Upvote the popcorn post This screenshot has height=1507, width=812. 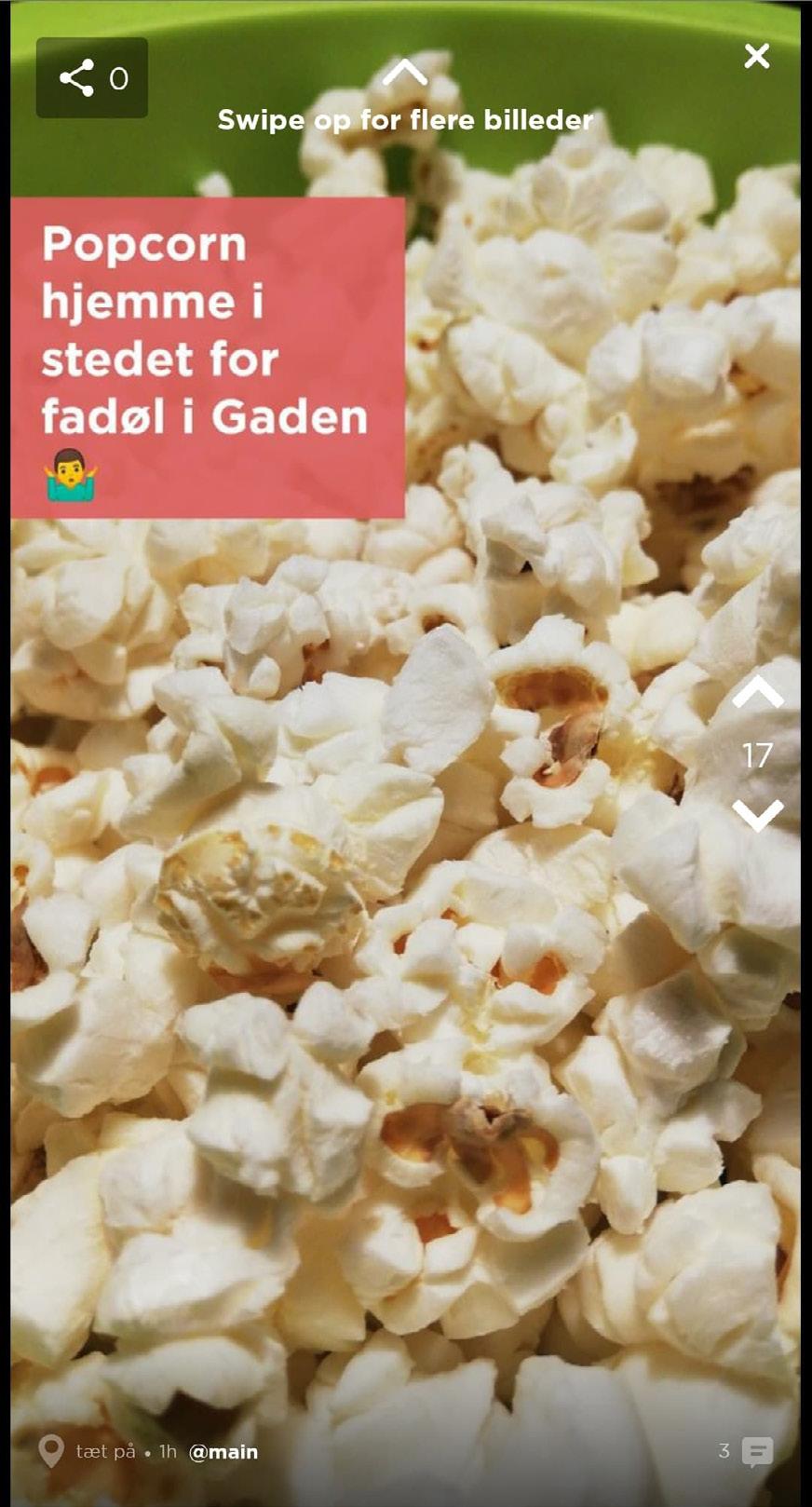click(757, 693)
